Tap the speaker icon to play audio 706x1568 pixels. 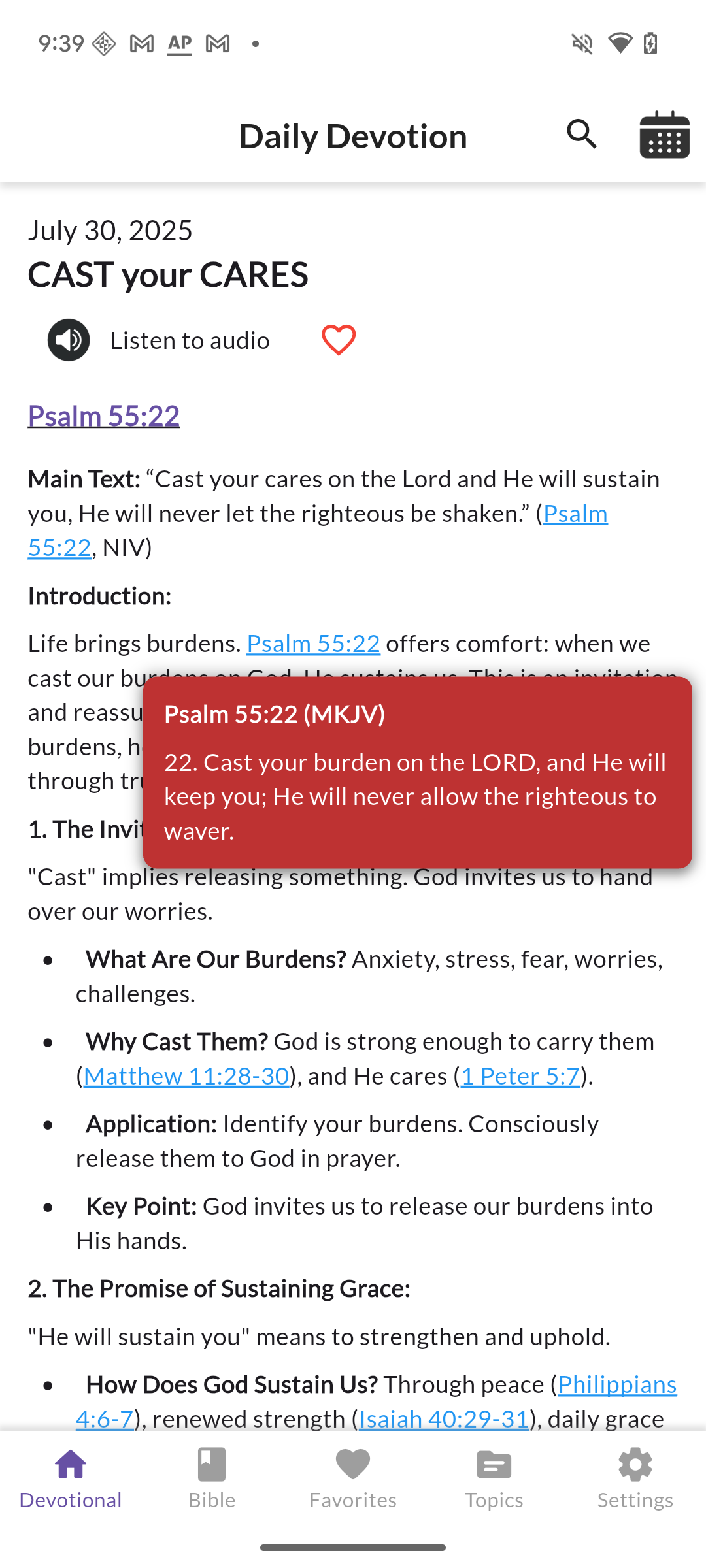pyautogui.click(x=68, y=340)
